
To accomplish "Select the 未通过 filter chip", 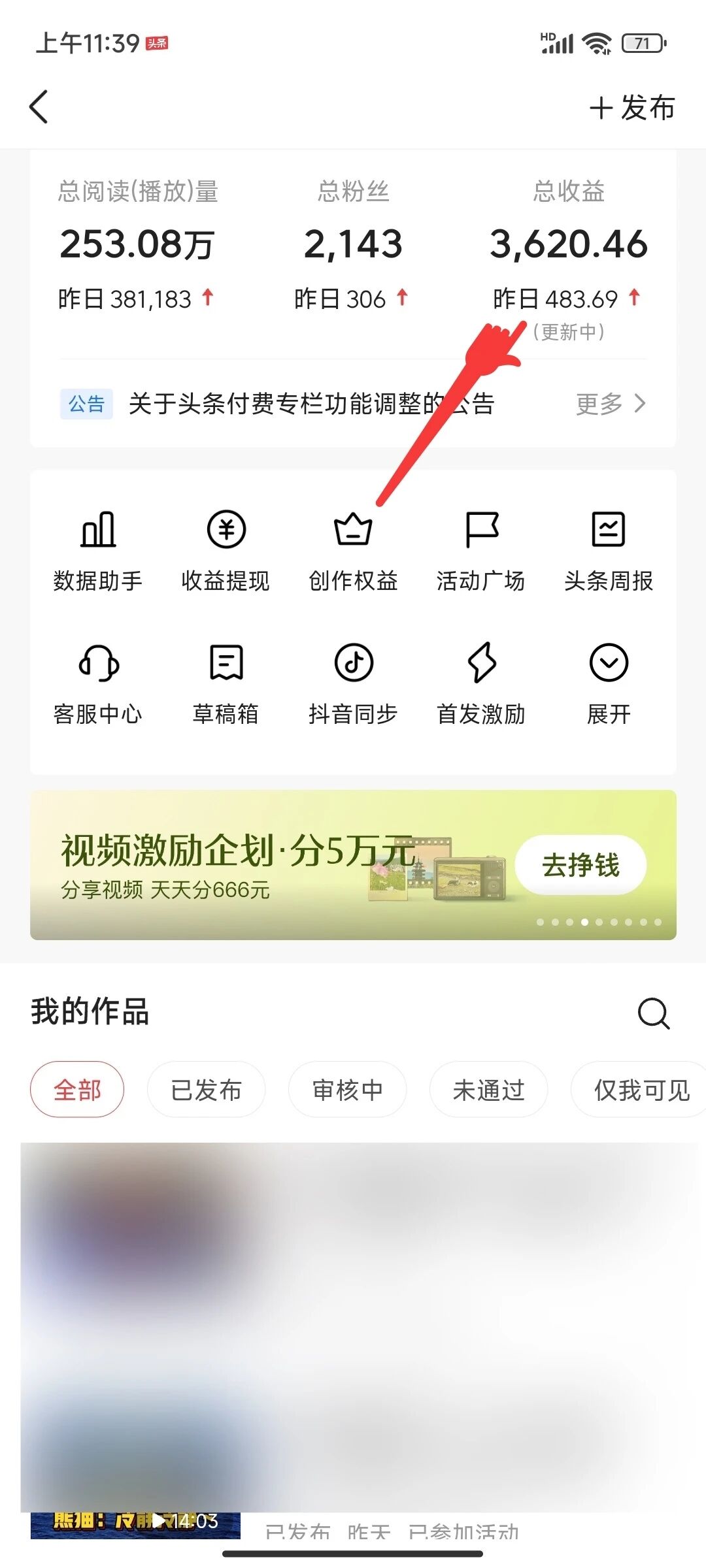I will [488, 1089].
